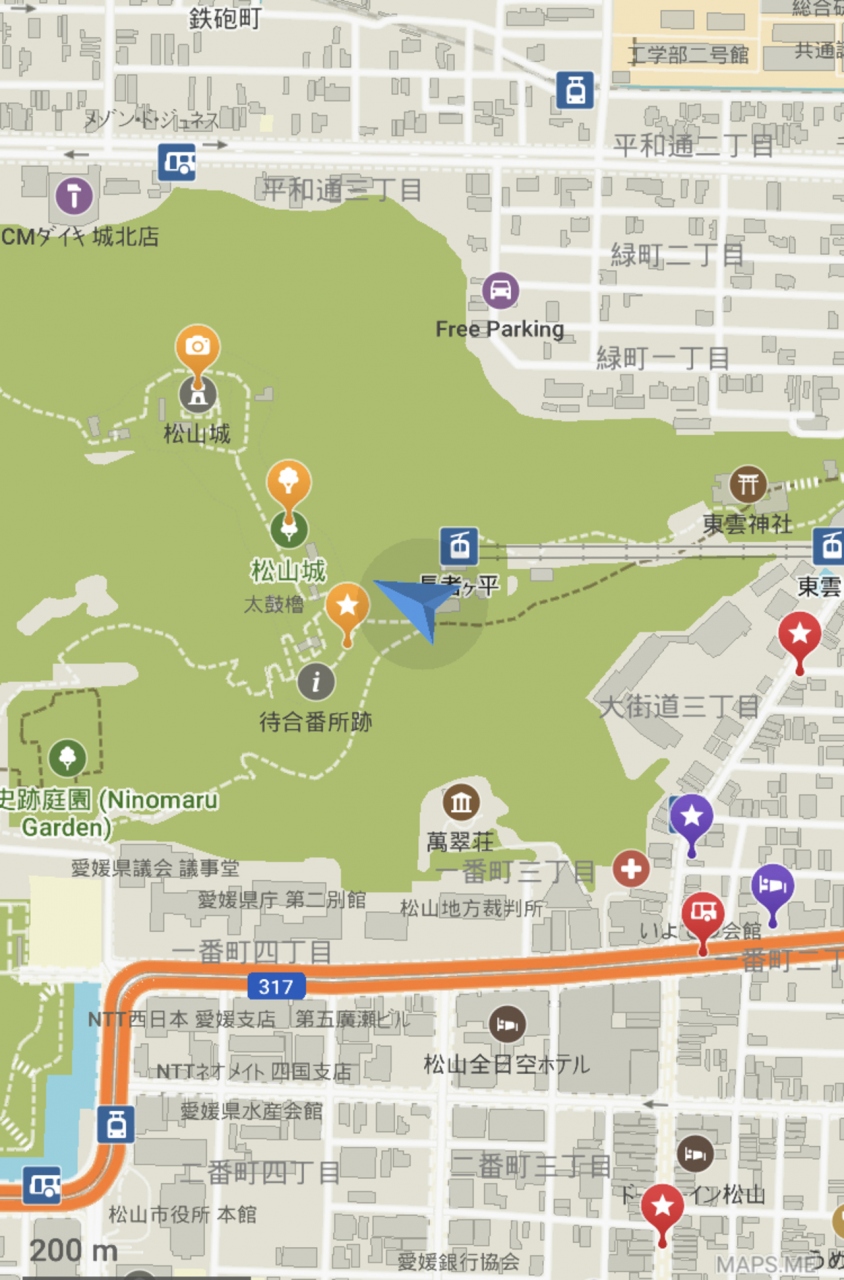Tap the 松山城 castle tower marker
The height and width of the screenshot is (1280, 844).
pos(198,395)
